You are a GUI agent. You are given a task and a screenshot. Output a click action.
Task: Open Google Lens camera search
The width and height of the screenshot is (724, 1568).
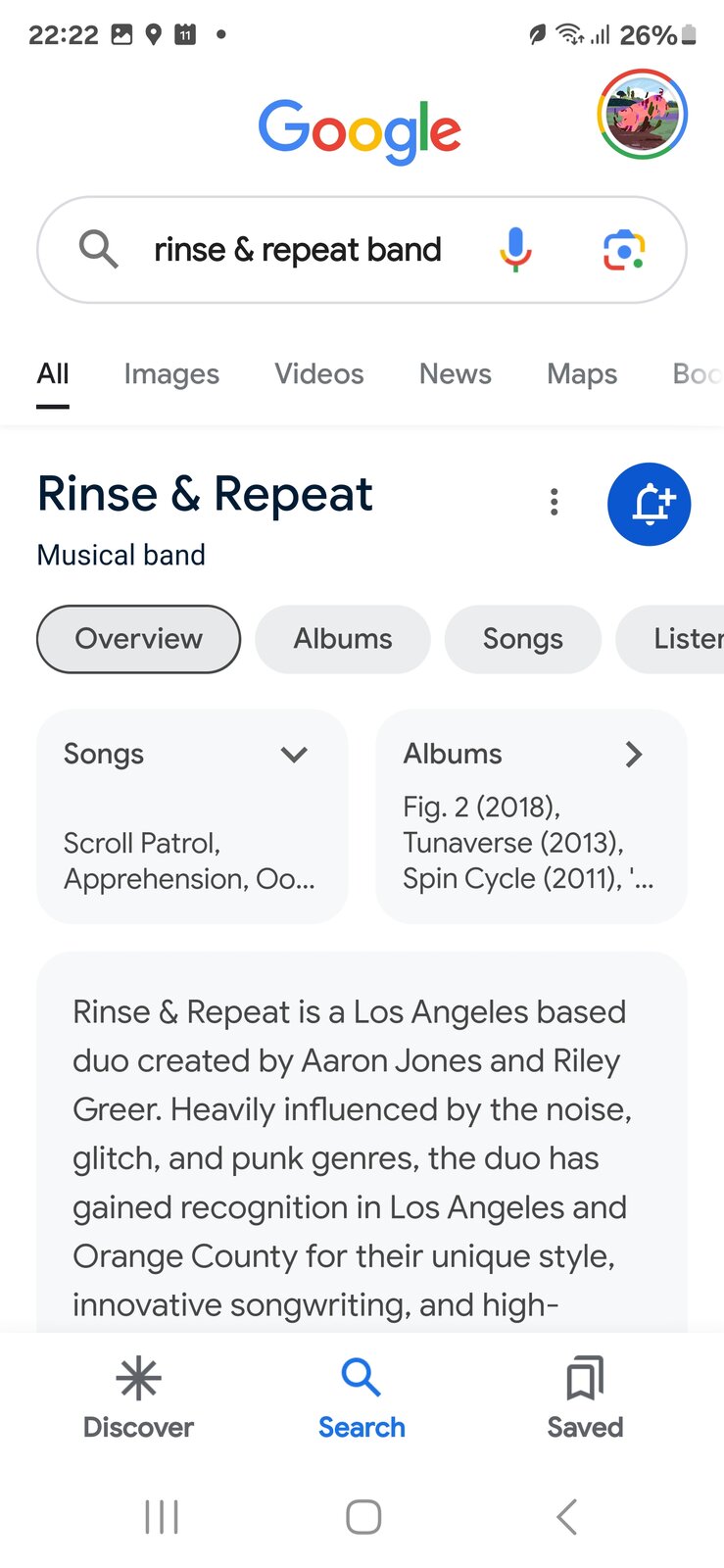[x=623, y=250]
